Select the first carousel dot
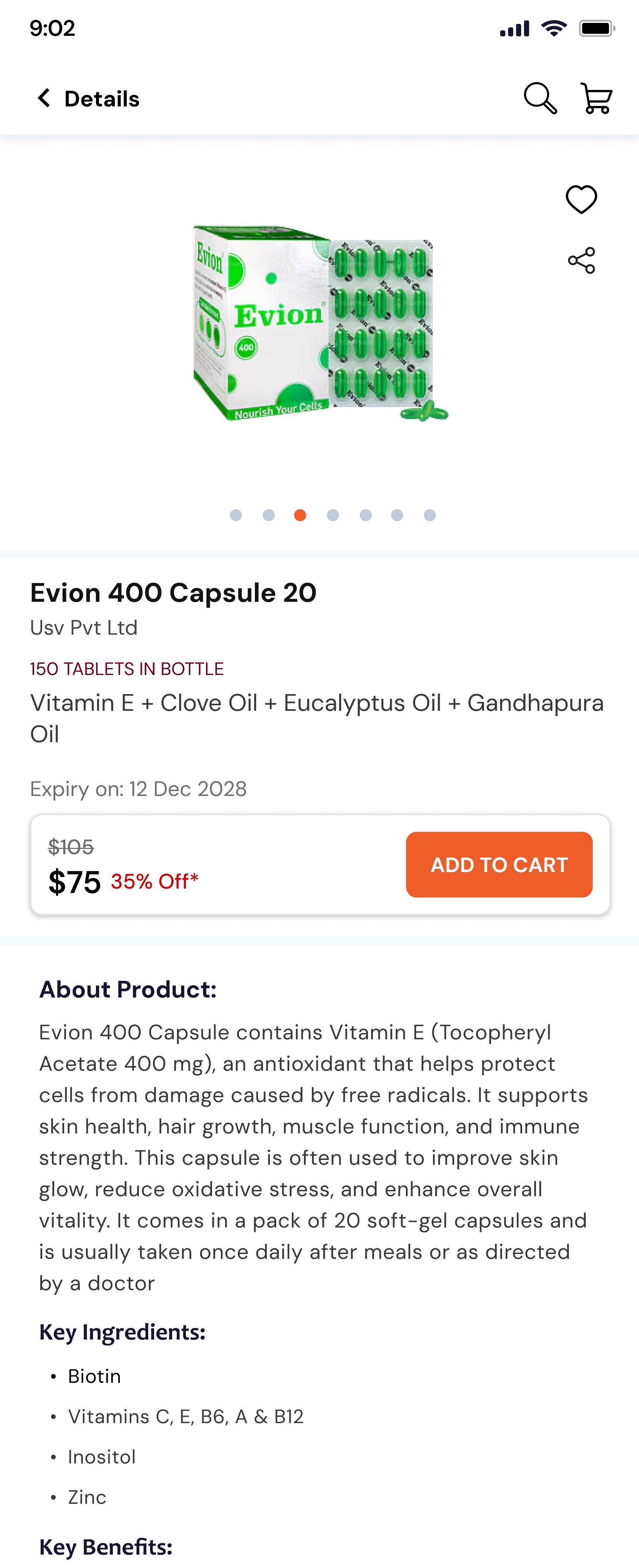This screenshot has width=639, height=1568. (236, 515)
